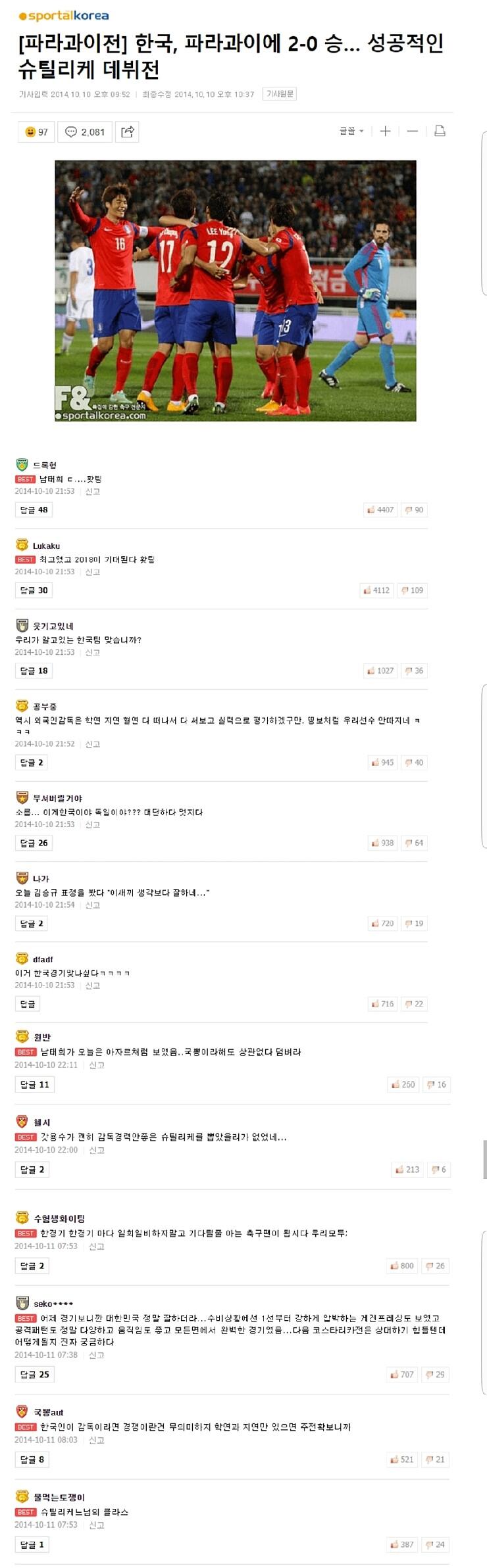Open the 26 replies on 부셔버릴거야's comment
487x1568 pixels.
click(34, 843)
